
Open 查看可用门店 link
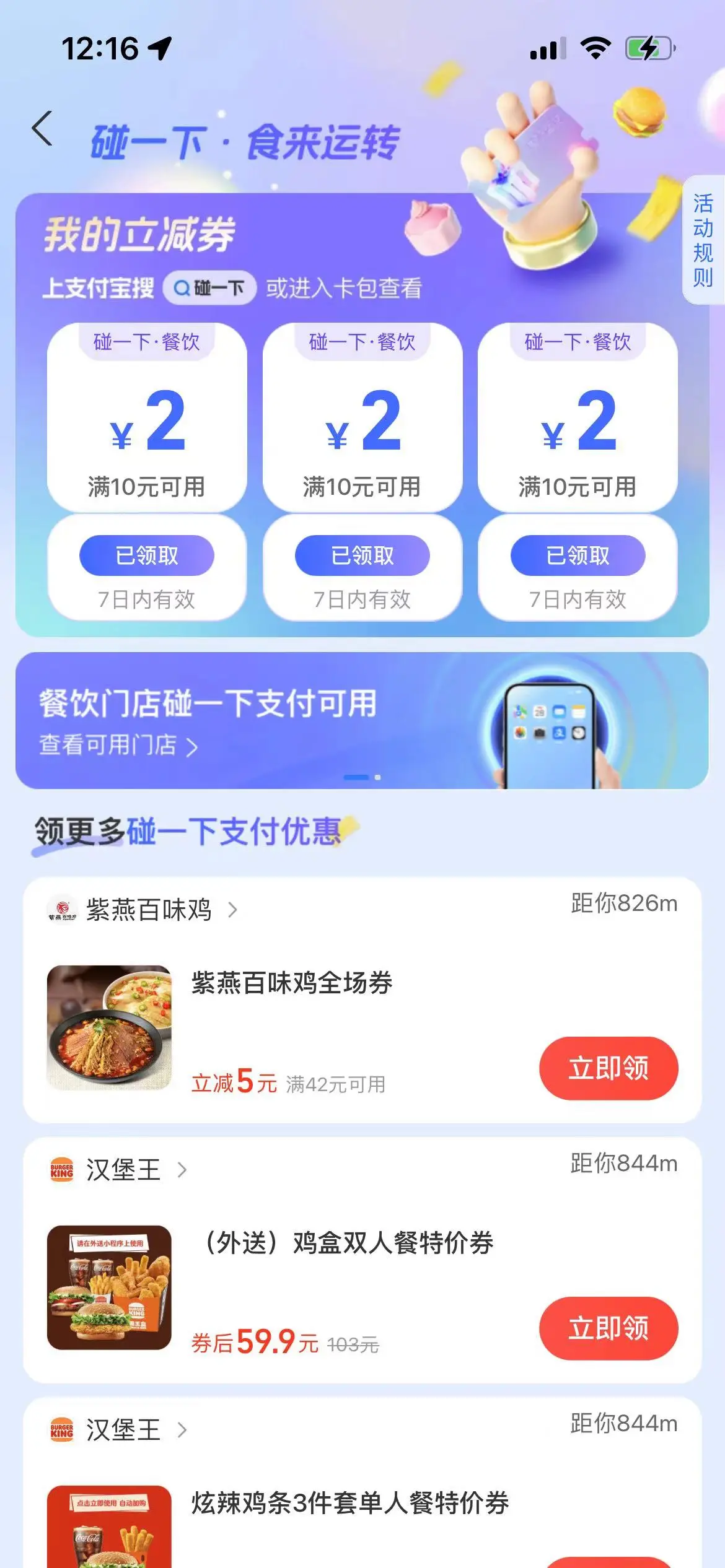[x=118, y=746]
